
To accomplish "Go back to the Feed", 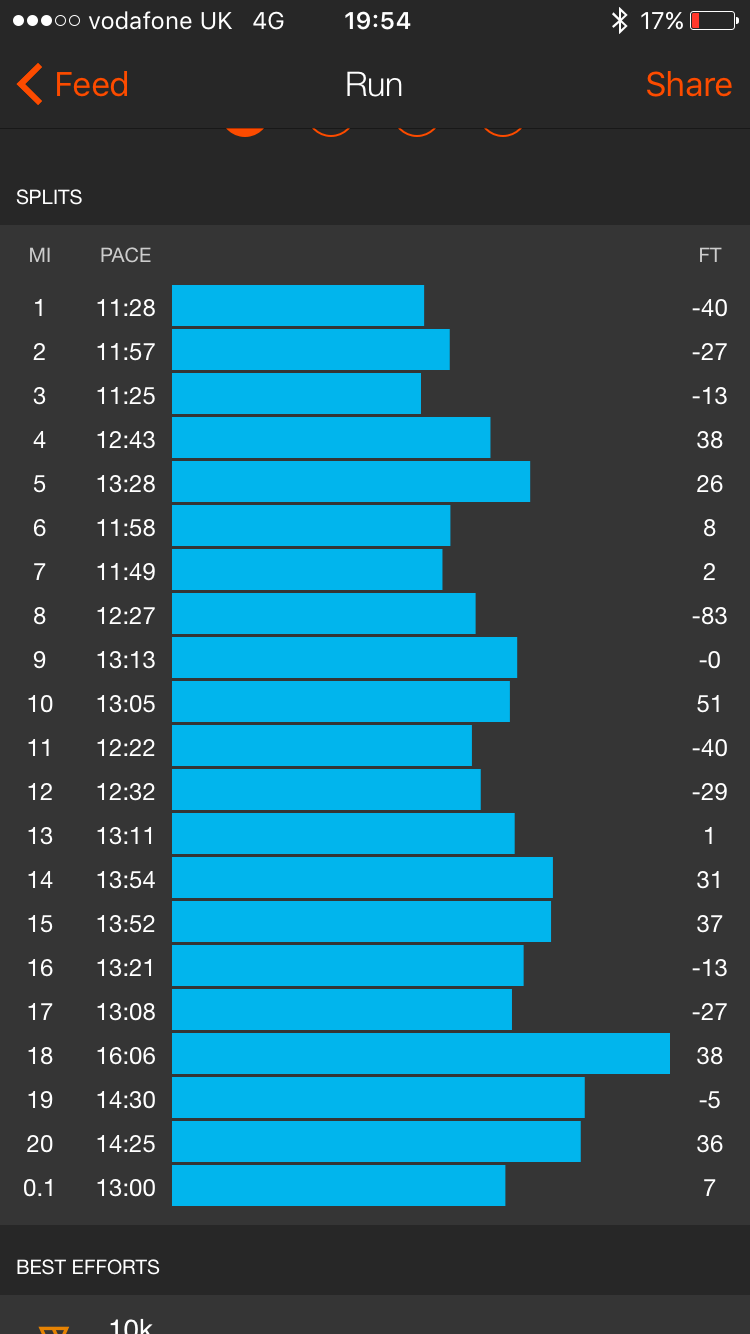I will point(73,85).
